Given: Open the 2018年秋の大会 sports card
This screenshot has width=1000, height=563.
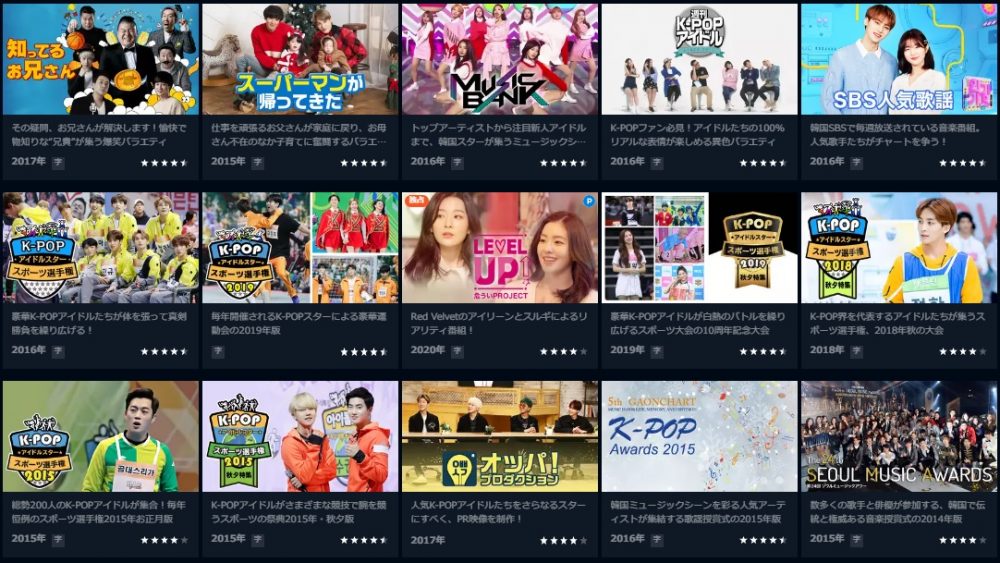Looking at the screenshot, I should click(x=899, y=248).
